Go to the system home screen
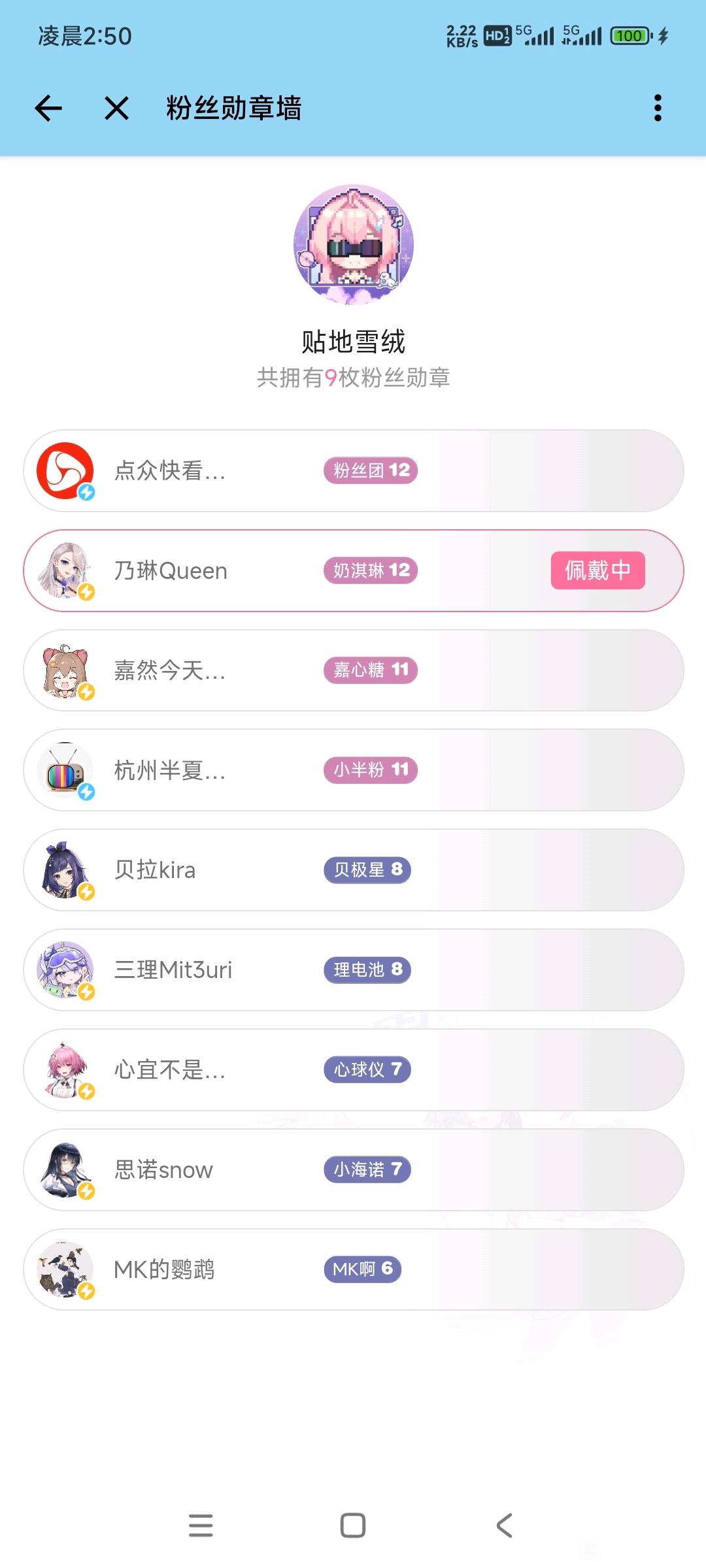 353,1526
